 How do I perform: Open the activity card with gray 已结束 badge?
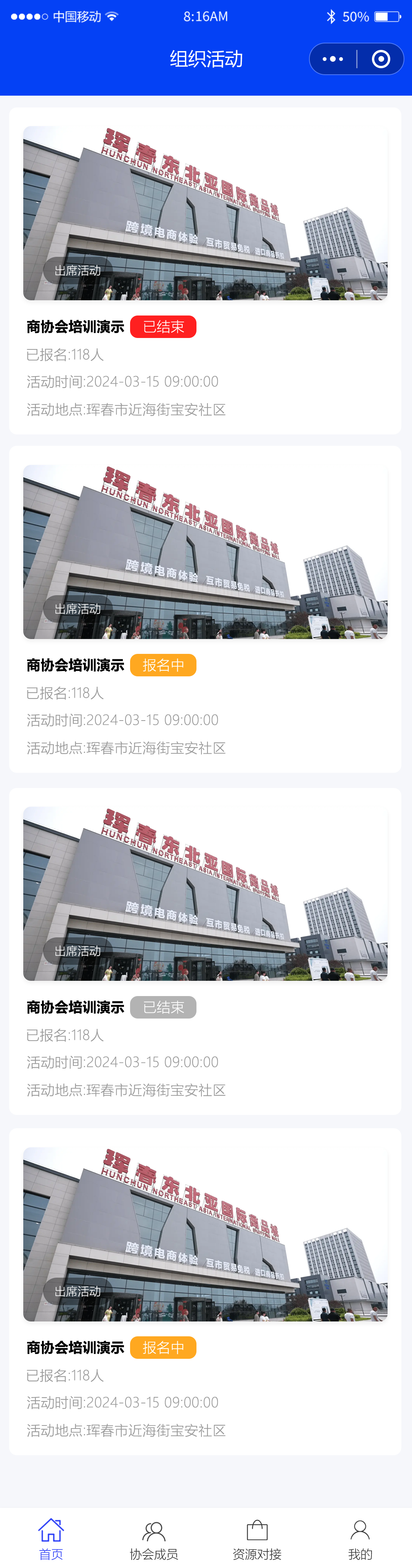[x=205, y=951]
